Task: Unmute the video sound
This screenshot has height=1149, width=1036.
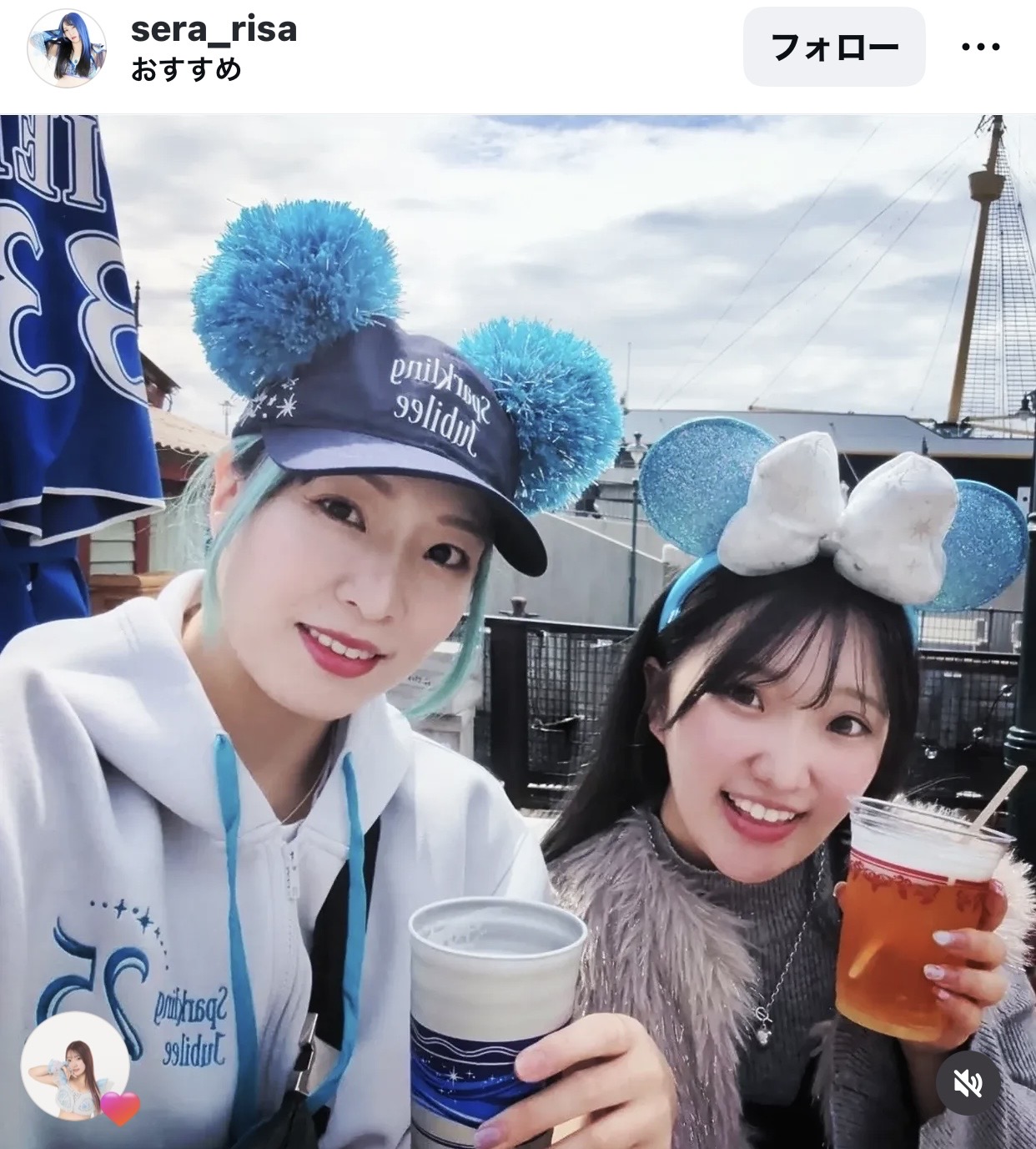Action: [968, 1084]
